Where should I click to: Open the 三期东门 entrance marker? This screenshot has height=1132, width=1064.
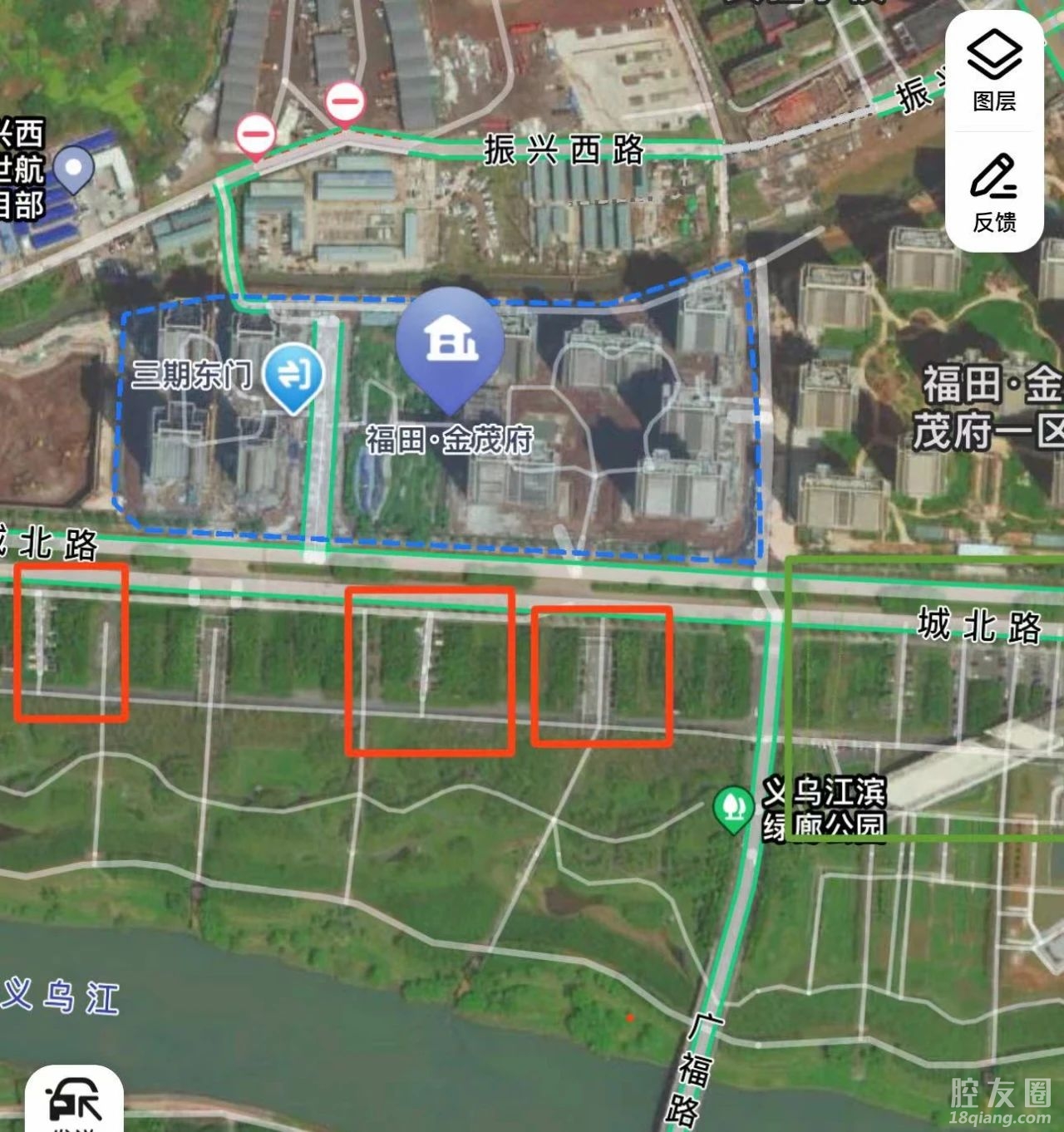[x=293, y=377]
